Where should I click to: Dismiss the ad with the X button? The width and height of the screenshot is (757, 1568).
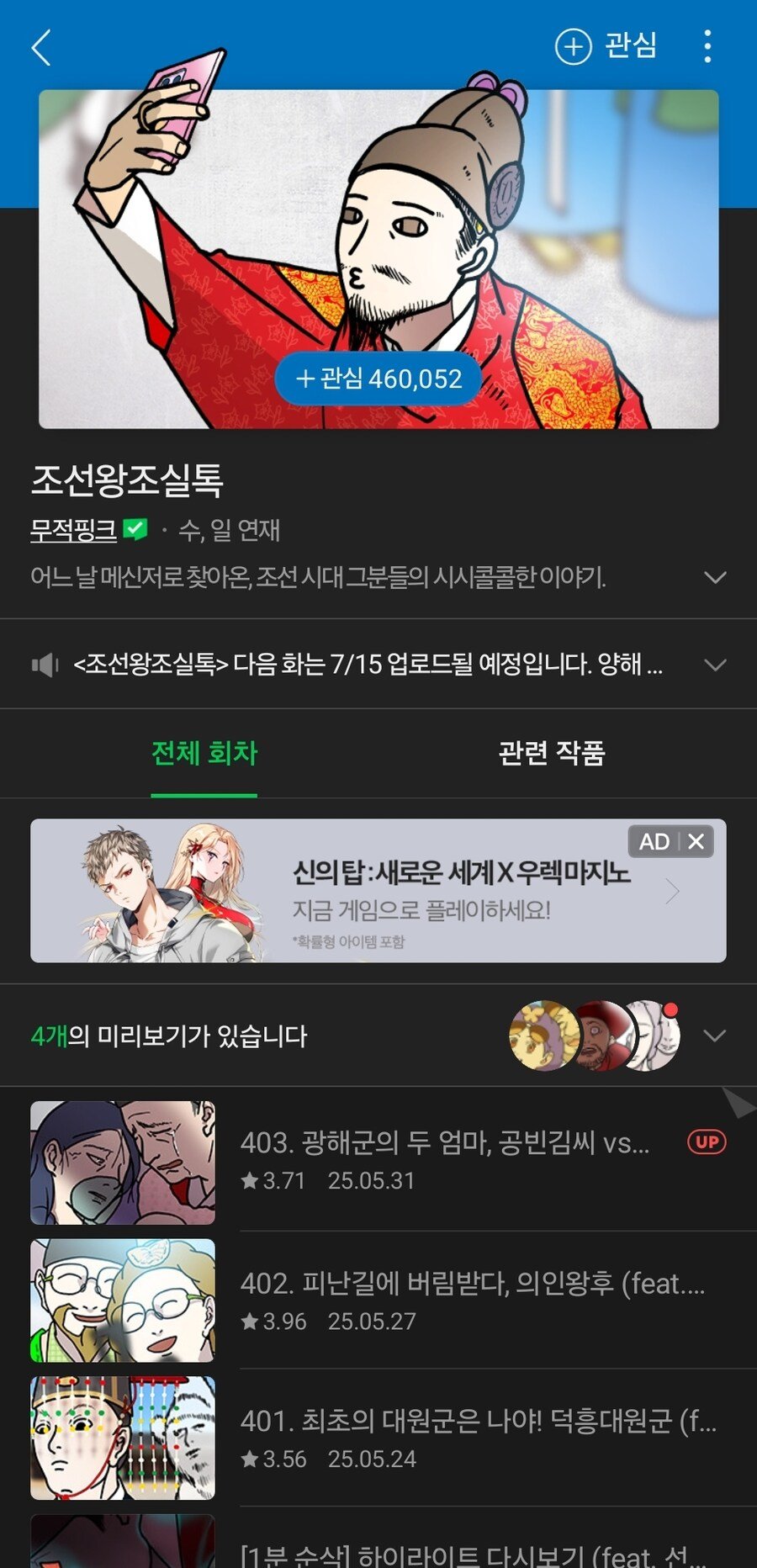click(696, 841)
